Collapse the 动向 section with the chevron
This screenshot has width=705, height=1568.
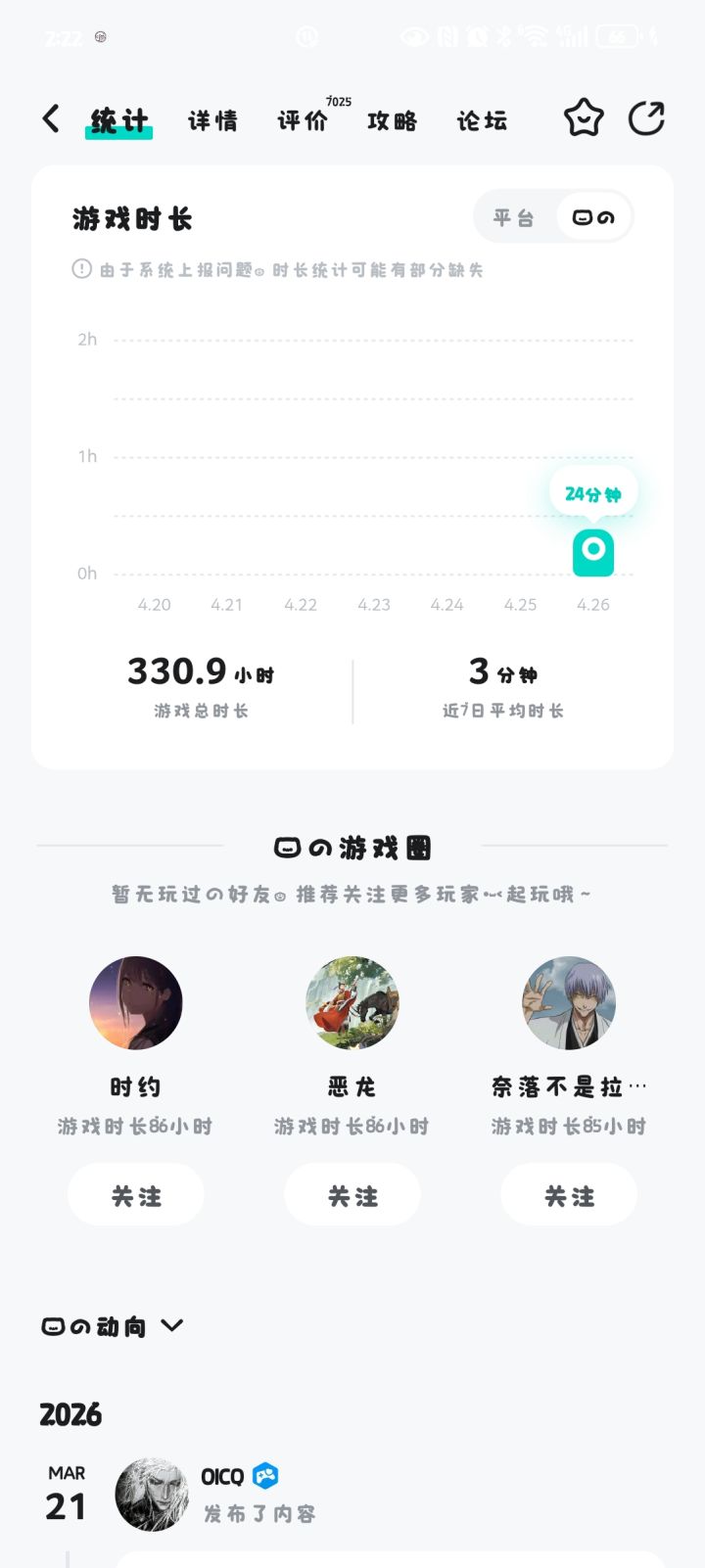tap(173, 1327)
